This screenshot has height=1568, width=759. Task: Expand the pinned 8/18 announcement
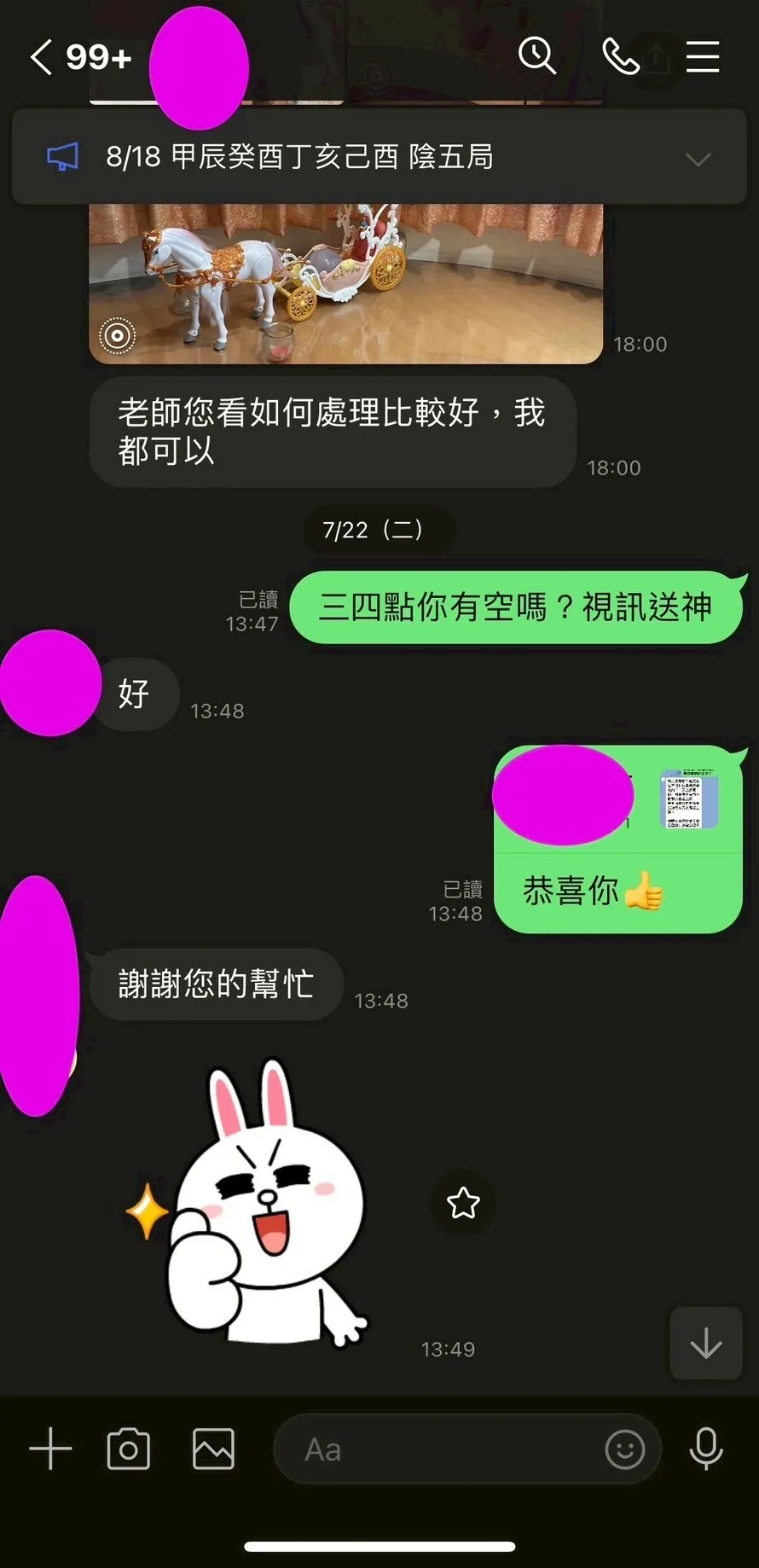pyautogui.click(x=698, y=159)
